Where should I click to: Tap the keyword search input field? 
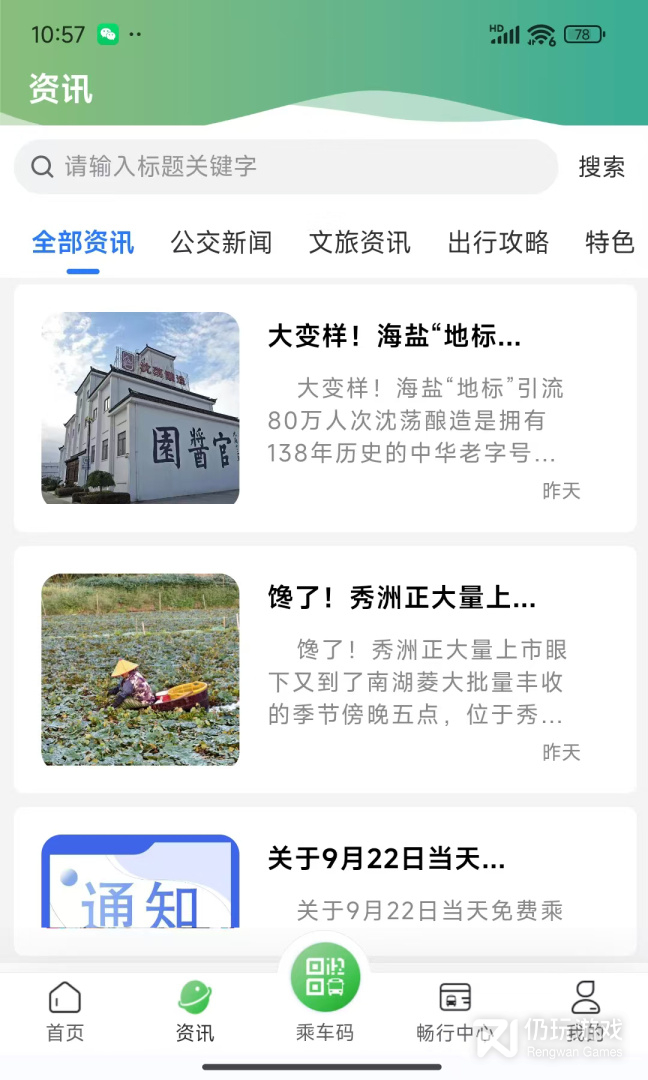pyautogui.click(x=286, y=167)
